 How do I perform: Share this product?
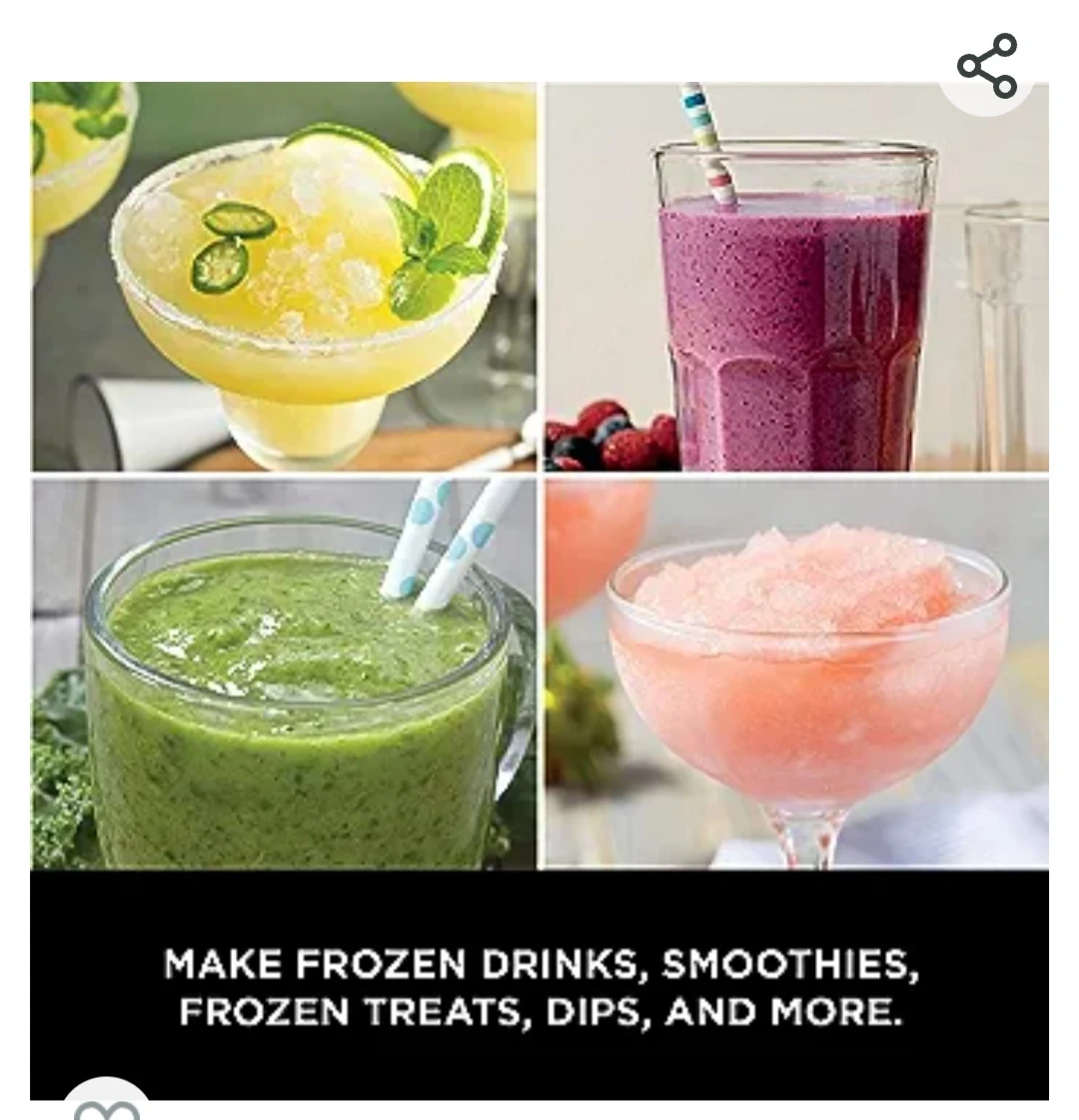click(x=986, y=66)
